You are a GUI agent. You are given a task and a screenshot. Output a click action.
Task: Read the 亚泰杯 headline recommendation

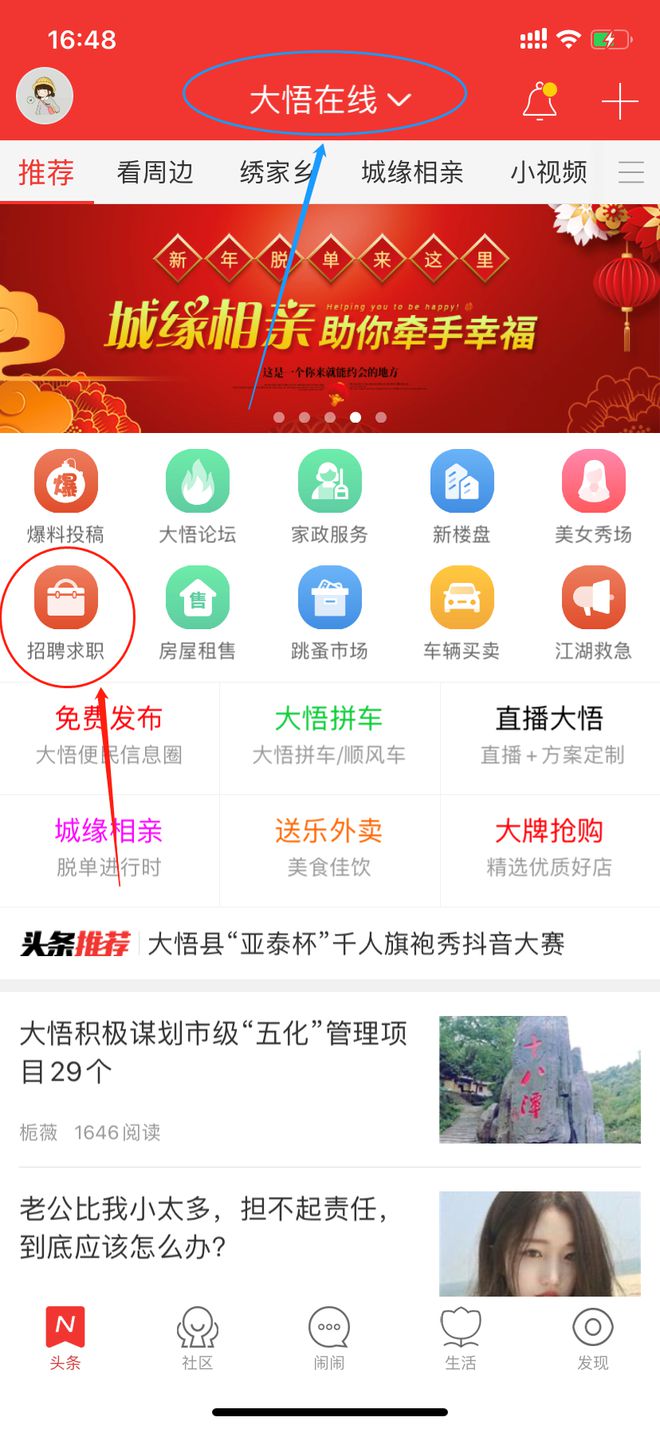pos(356,943)
